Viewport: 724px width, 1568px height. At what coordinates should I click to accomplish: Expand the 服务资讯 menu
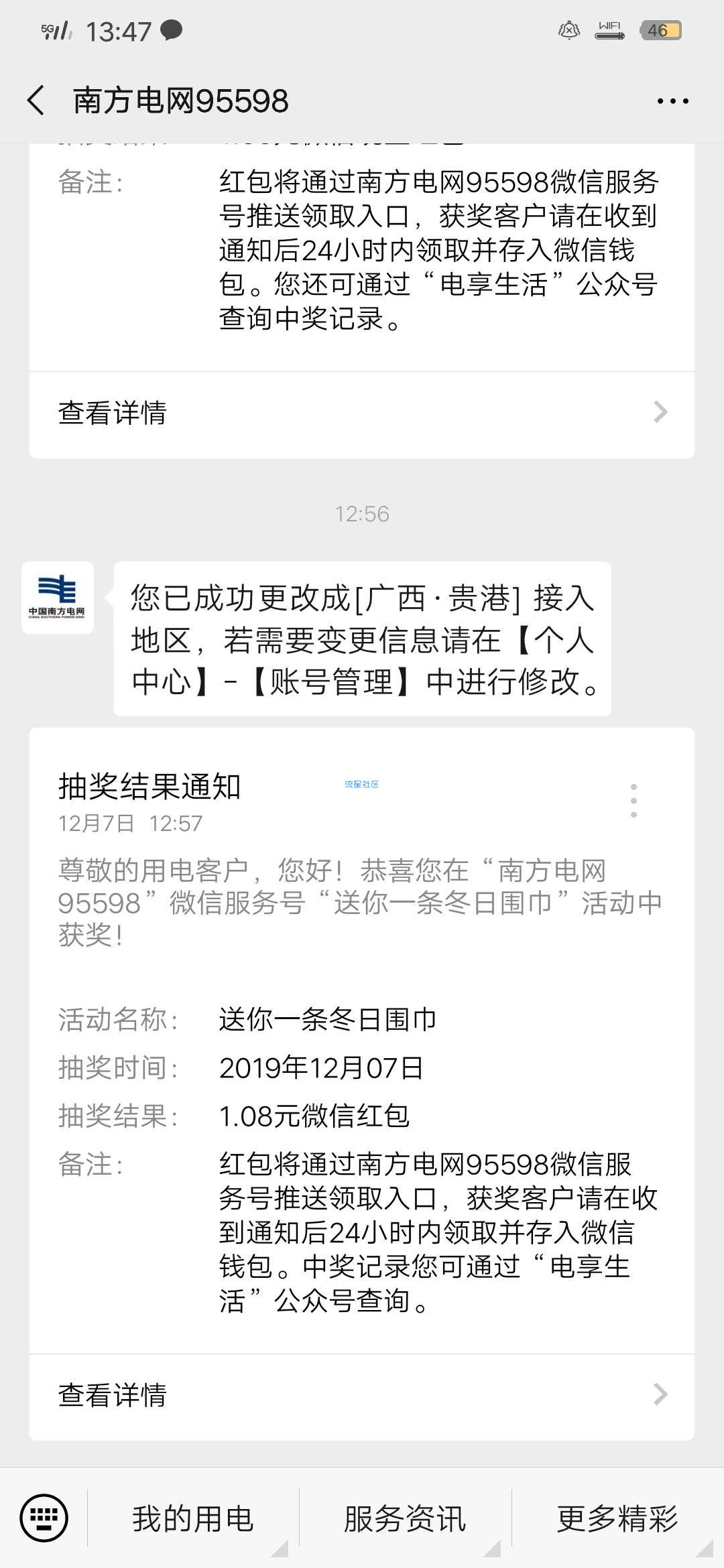(405, 1518)
